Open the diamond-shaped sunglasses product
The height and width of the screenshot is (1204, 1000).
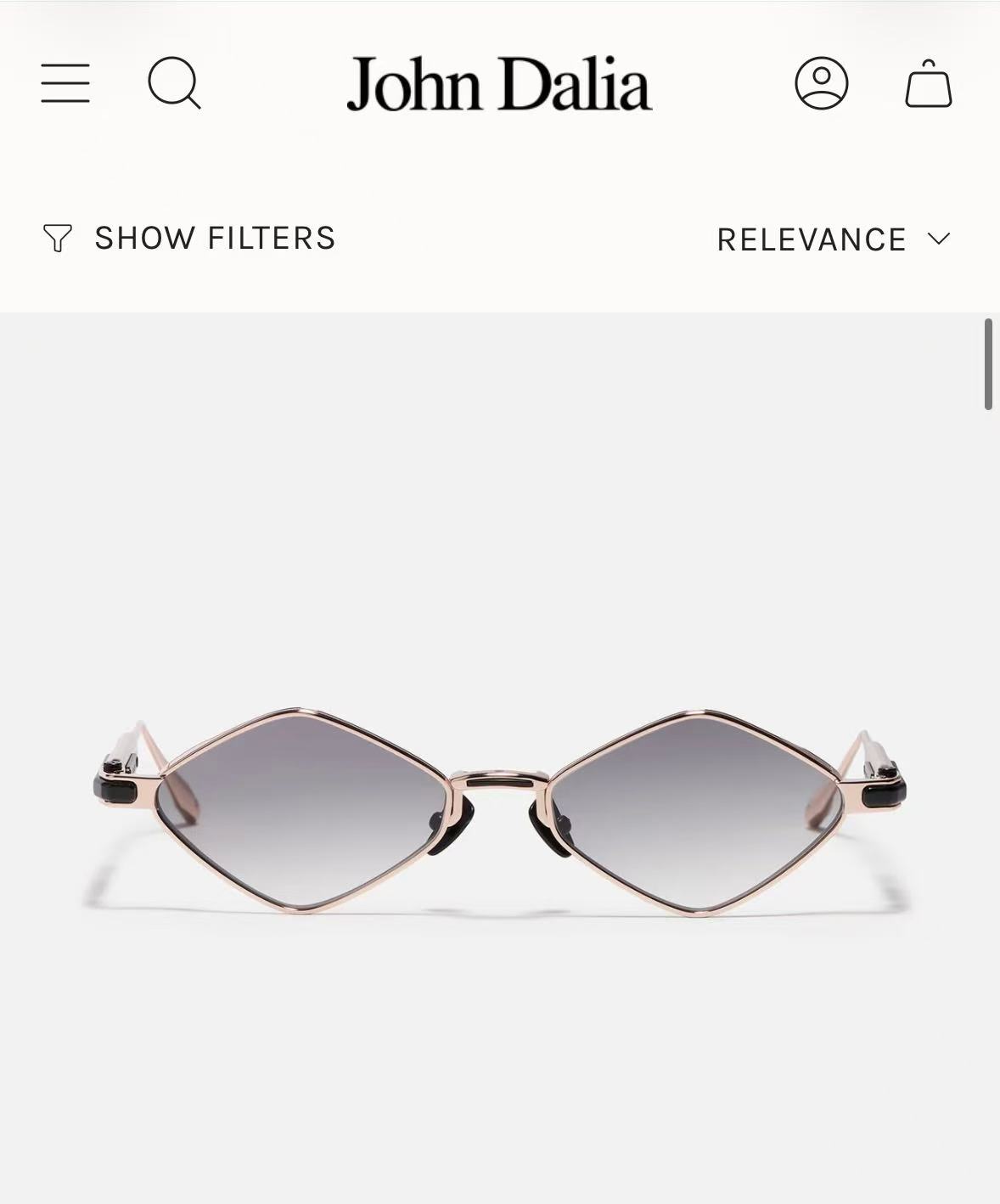pyautogui.click(x=499, y=811)
